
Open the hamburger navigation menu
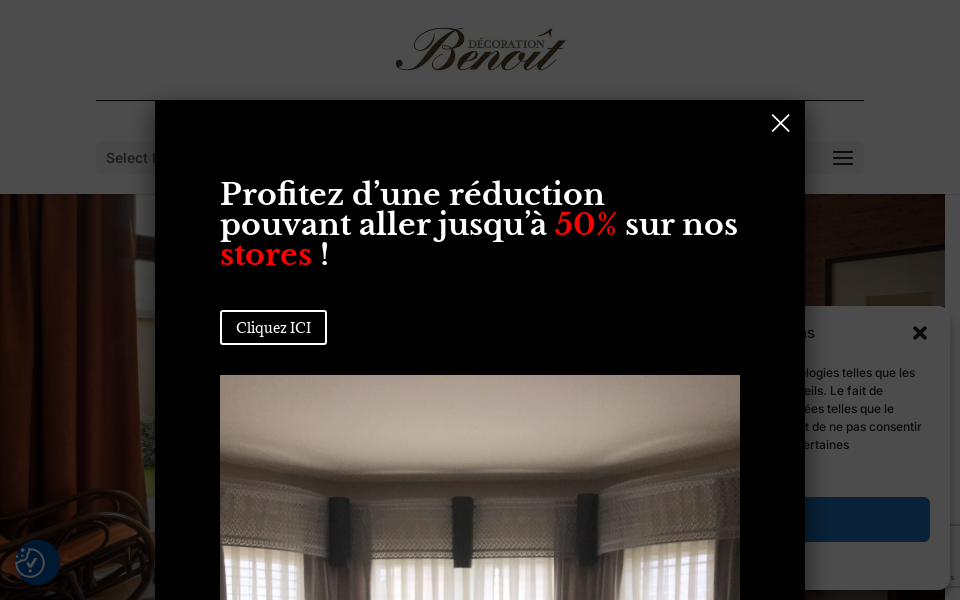tap(842, 158)
